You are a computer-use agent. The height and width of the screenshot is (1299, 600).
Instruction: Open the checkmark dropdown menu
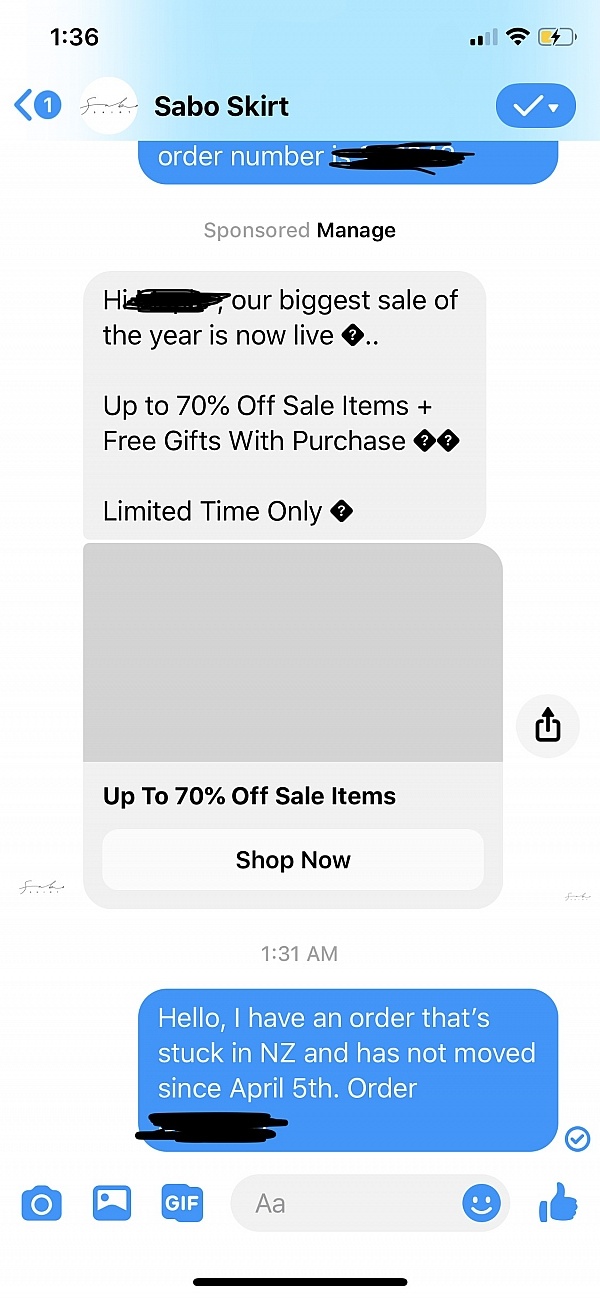[536, 105]
